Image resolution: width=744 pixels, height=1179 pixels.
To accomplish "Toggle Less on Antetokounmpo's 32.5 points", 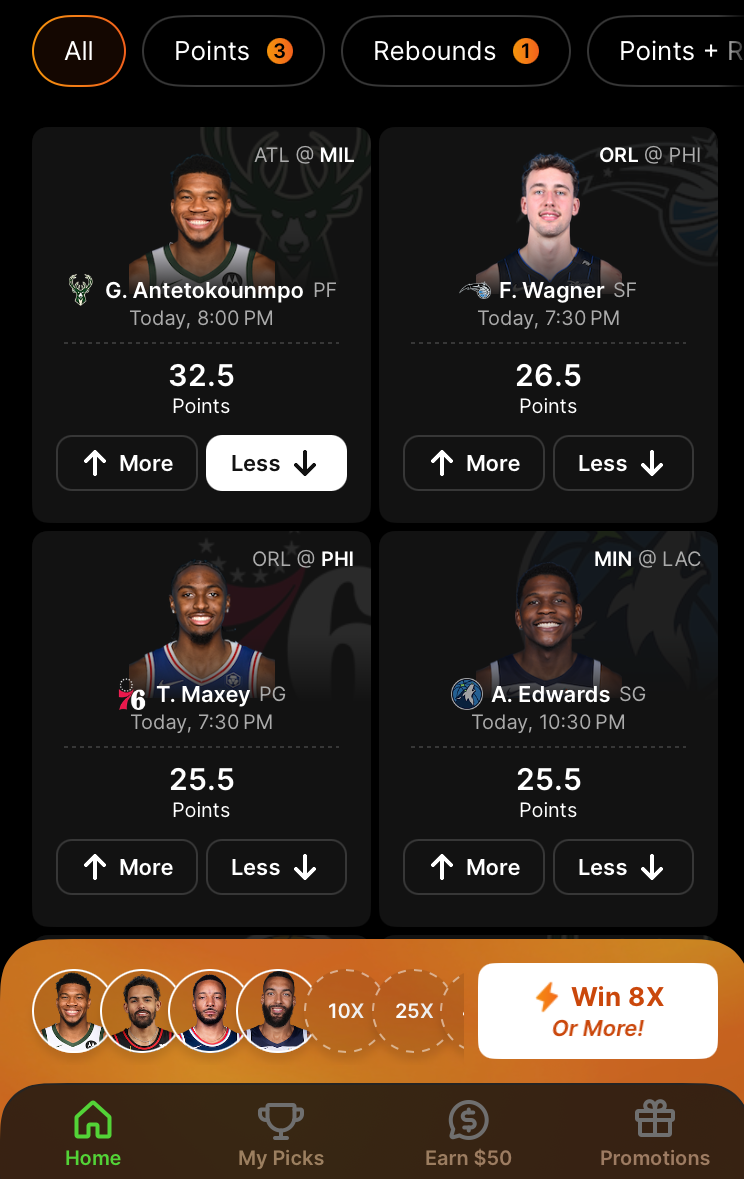I will pos(276,463).
